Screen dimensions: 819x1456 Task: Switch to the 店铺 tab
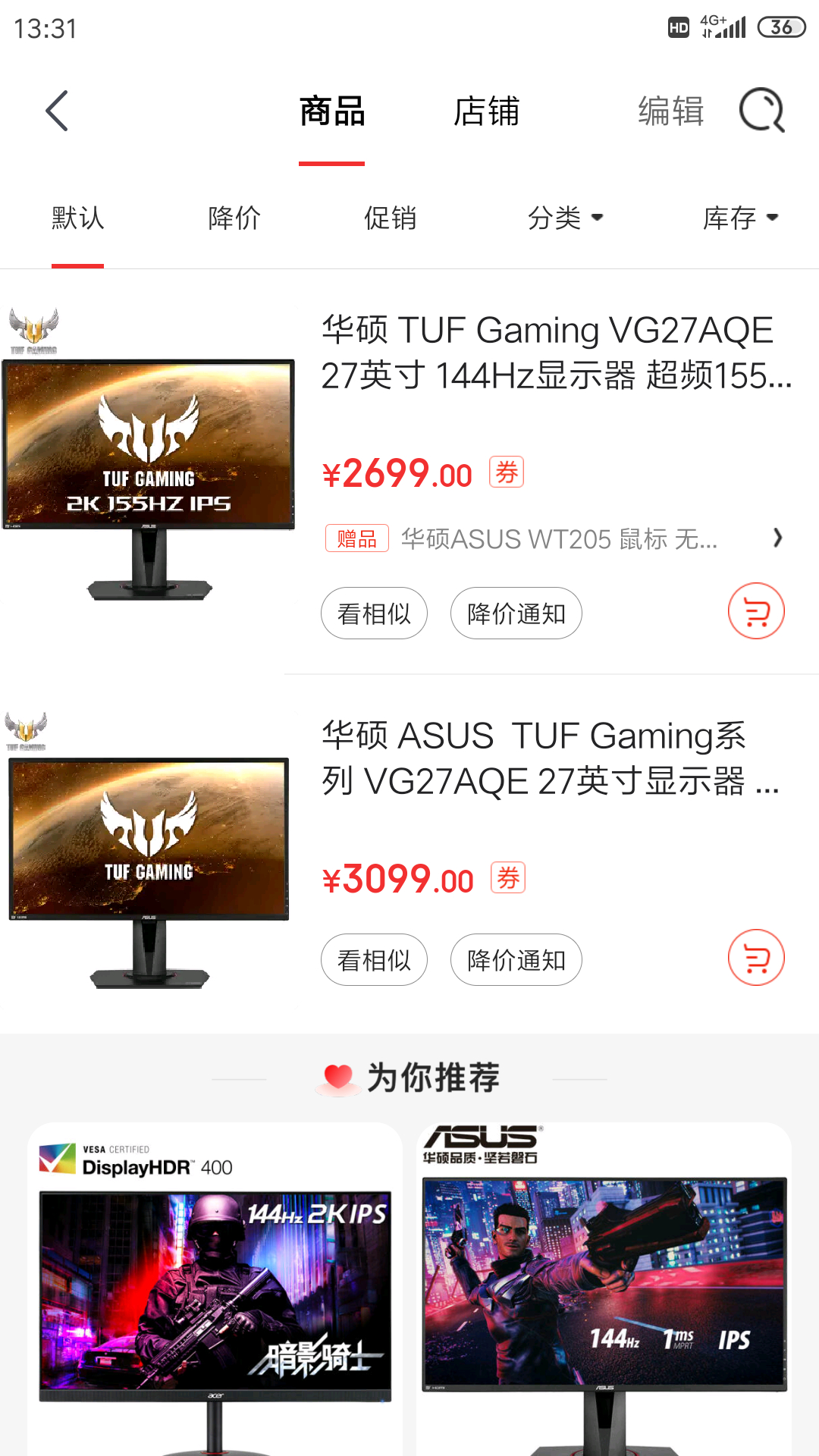click(486, 111)
